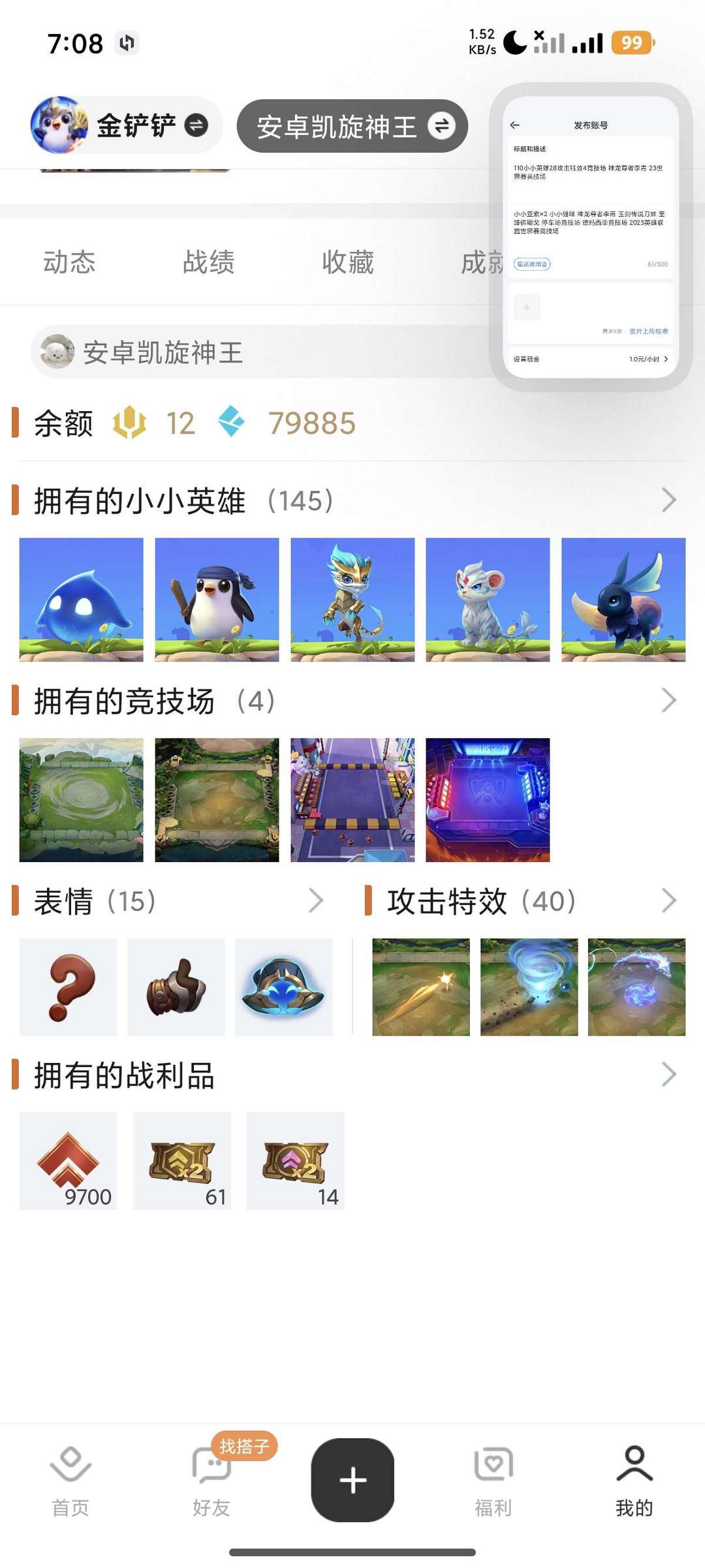Switch game using the 金铲铲 selector

125,125
